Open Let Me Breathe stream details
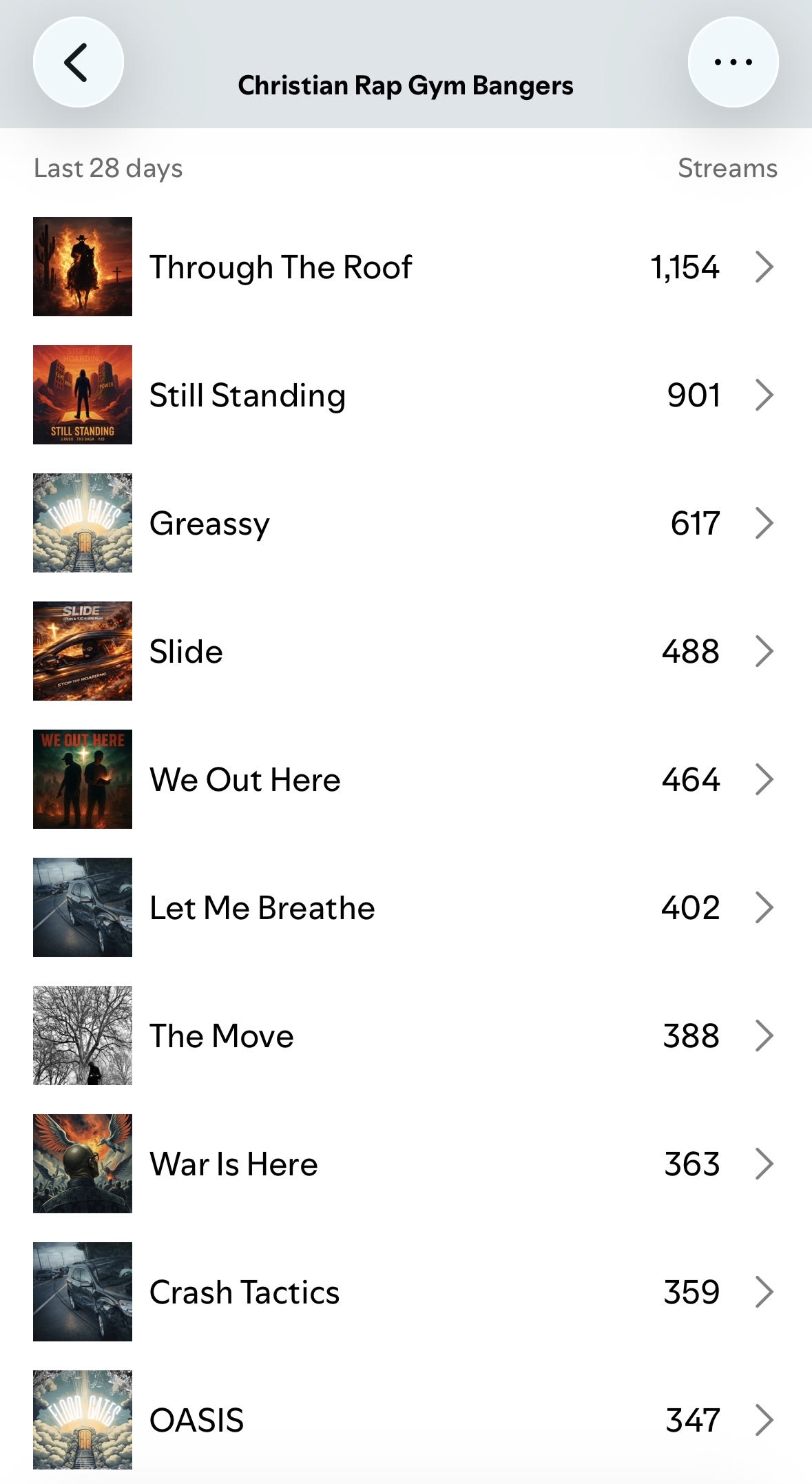This screenshot has width=812, height=1484. click(x=406, y=907)
